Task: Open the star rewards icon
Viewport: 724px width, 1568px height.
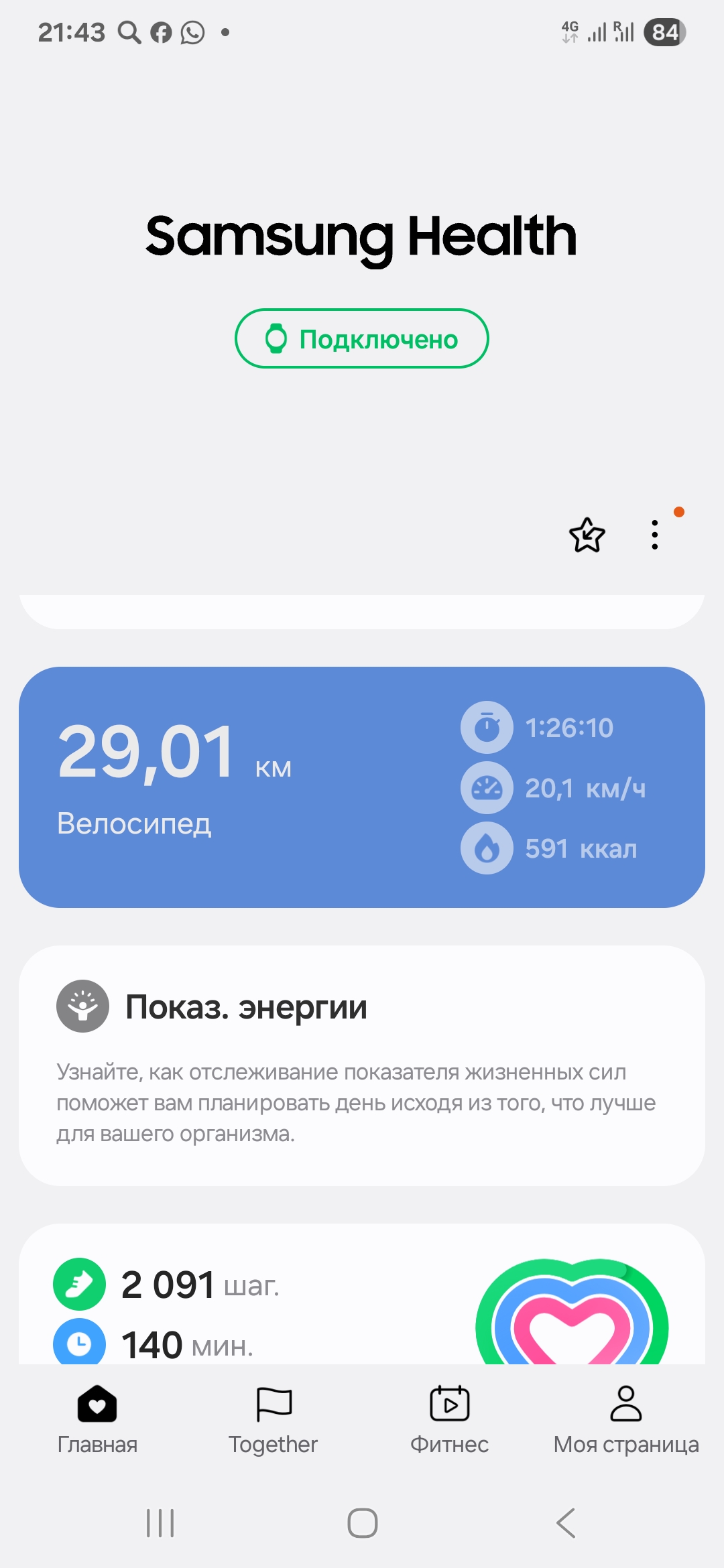Action: click(x=587, y=535)
